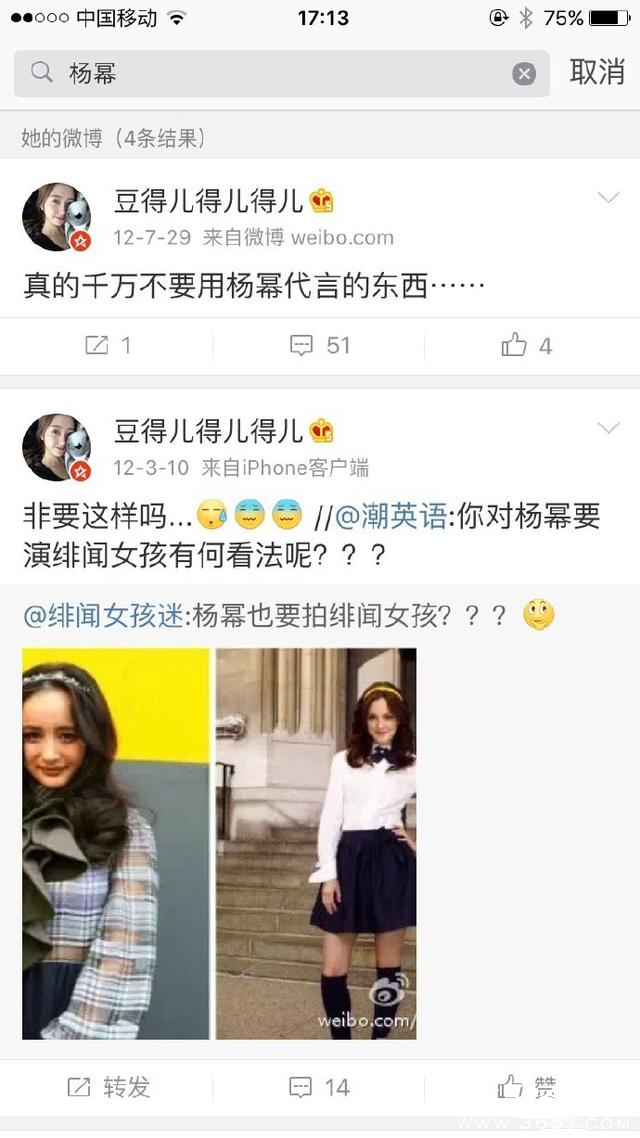Like the first post with 4 likes
Screen dimensions: 640x1138
coord(527,346)
